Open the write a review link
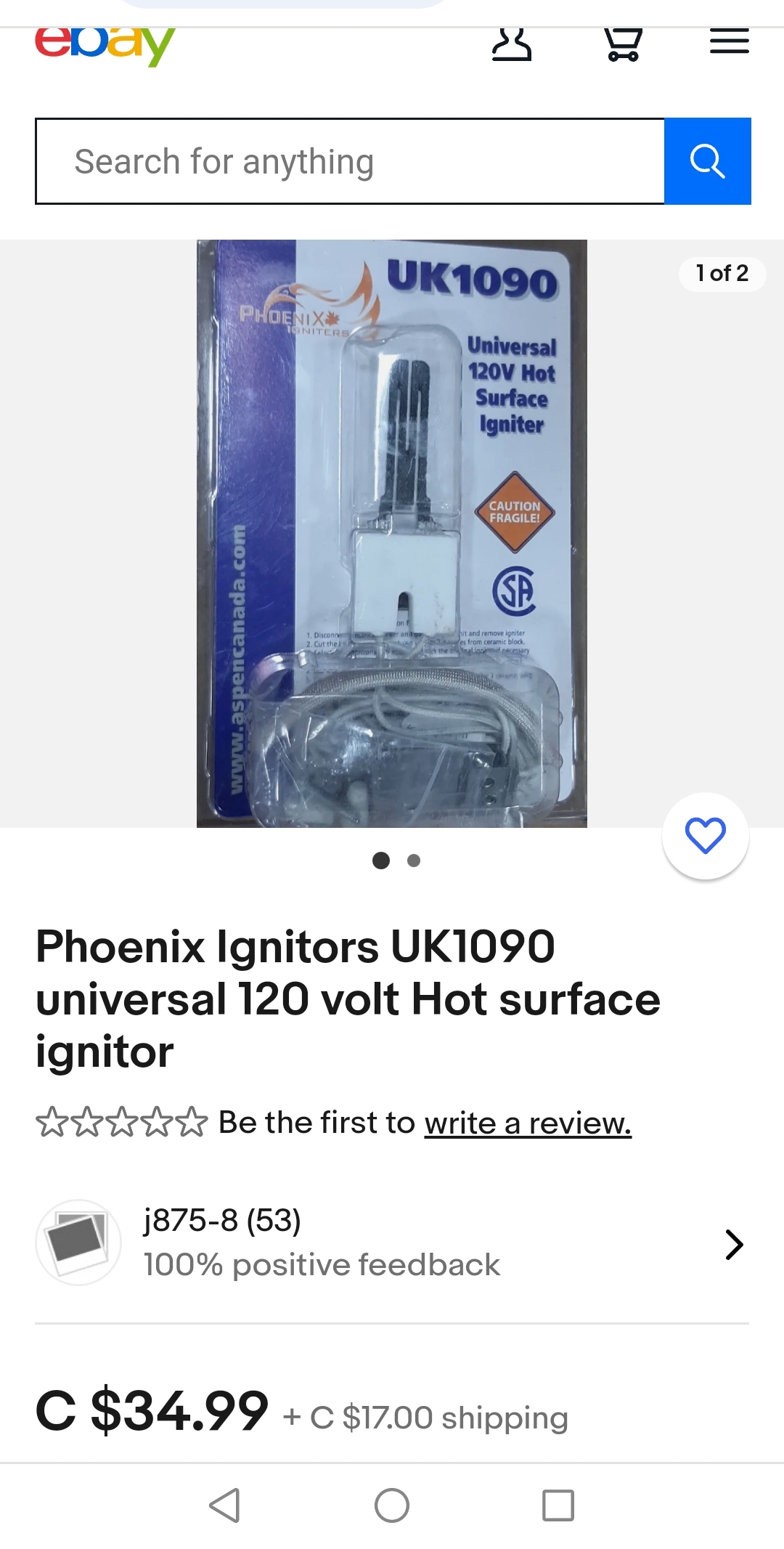Image resolution: width=784 pixels, height=1549 pixels. [x=528, y=1123]
